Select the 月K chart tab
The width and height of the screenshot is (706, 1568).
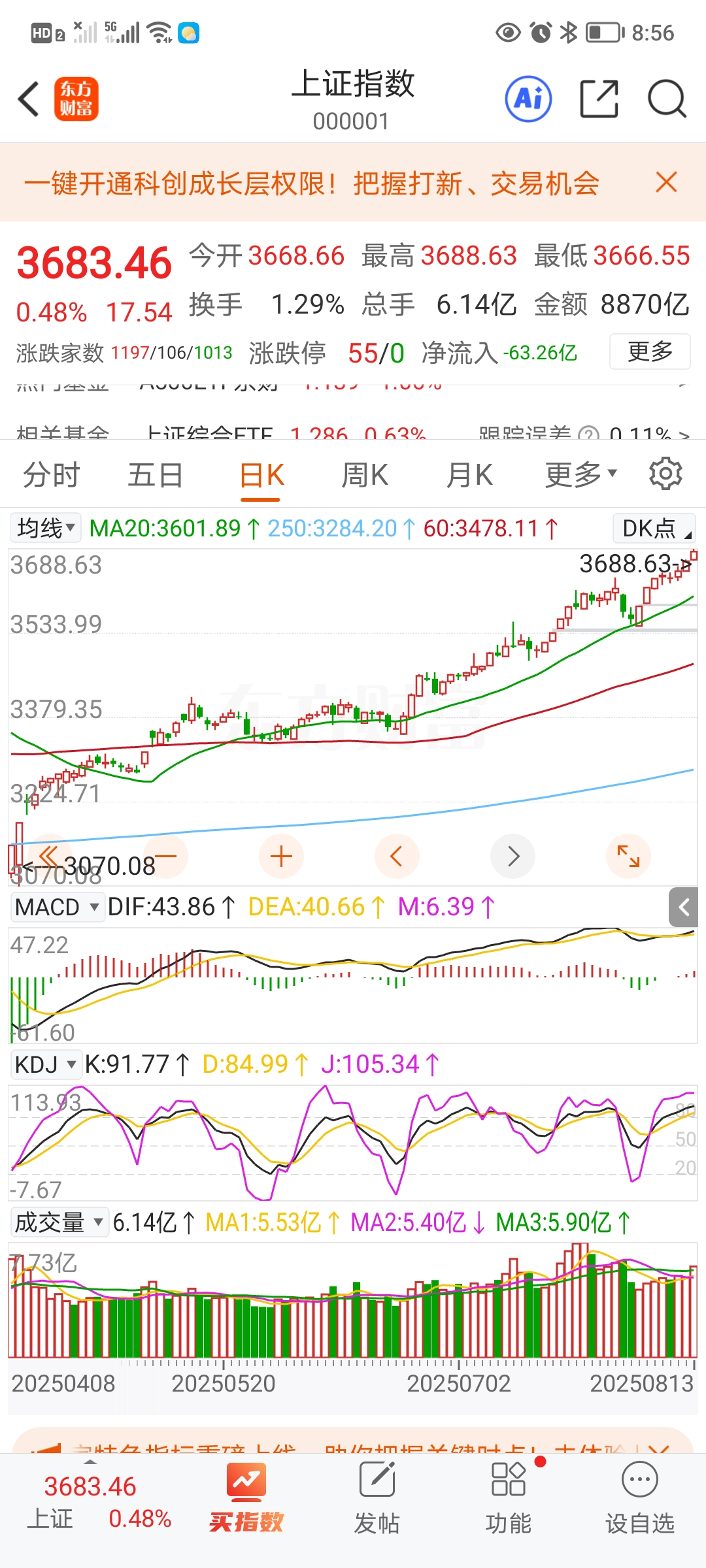click(x=469, y=475)
